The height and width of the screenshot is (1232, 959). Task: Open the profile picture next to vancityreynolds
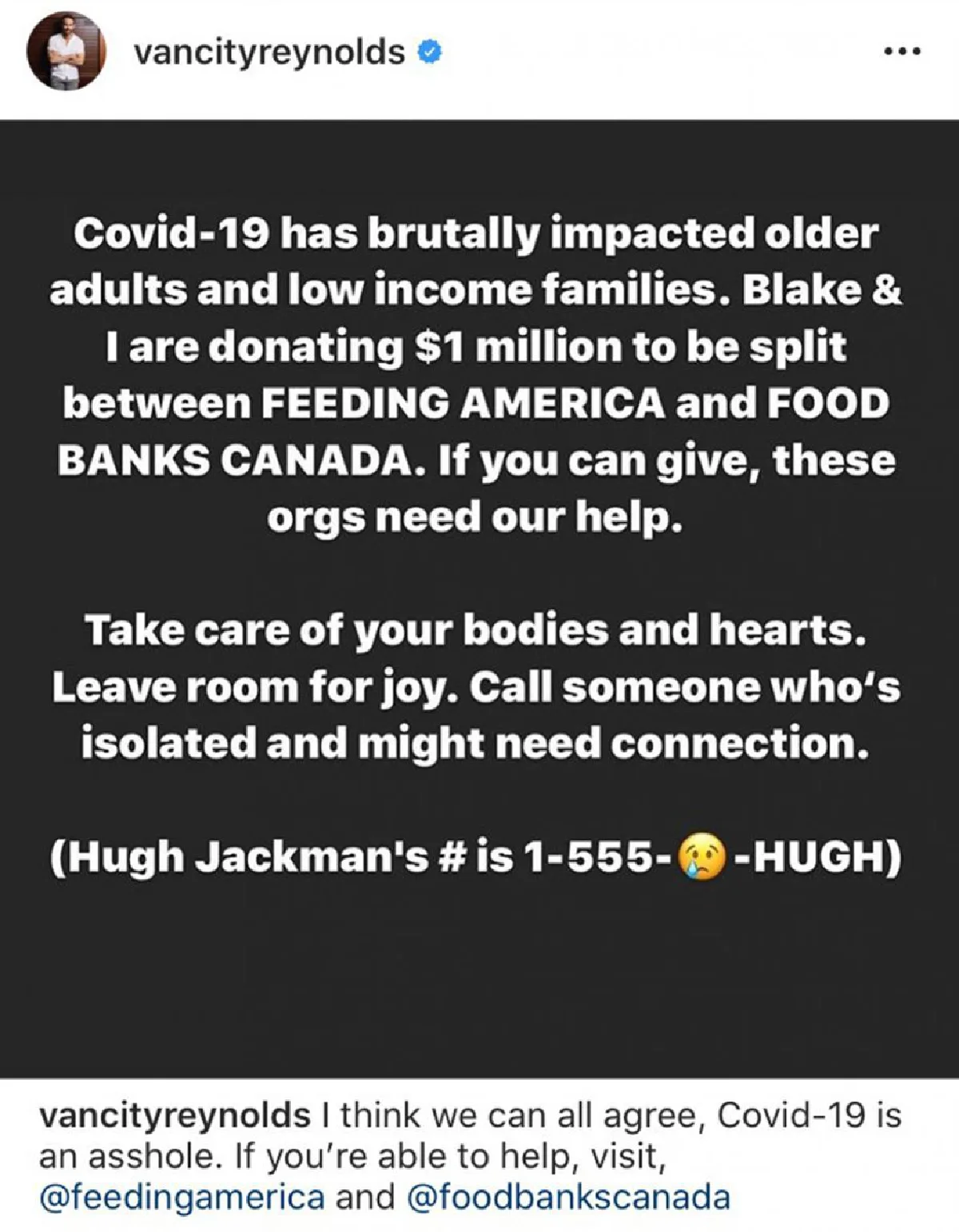pyautogui.click(x=66, y=52)
